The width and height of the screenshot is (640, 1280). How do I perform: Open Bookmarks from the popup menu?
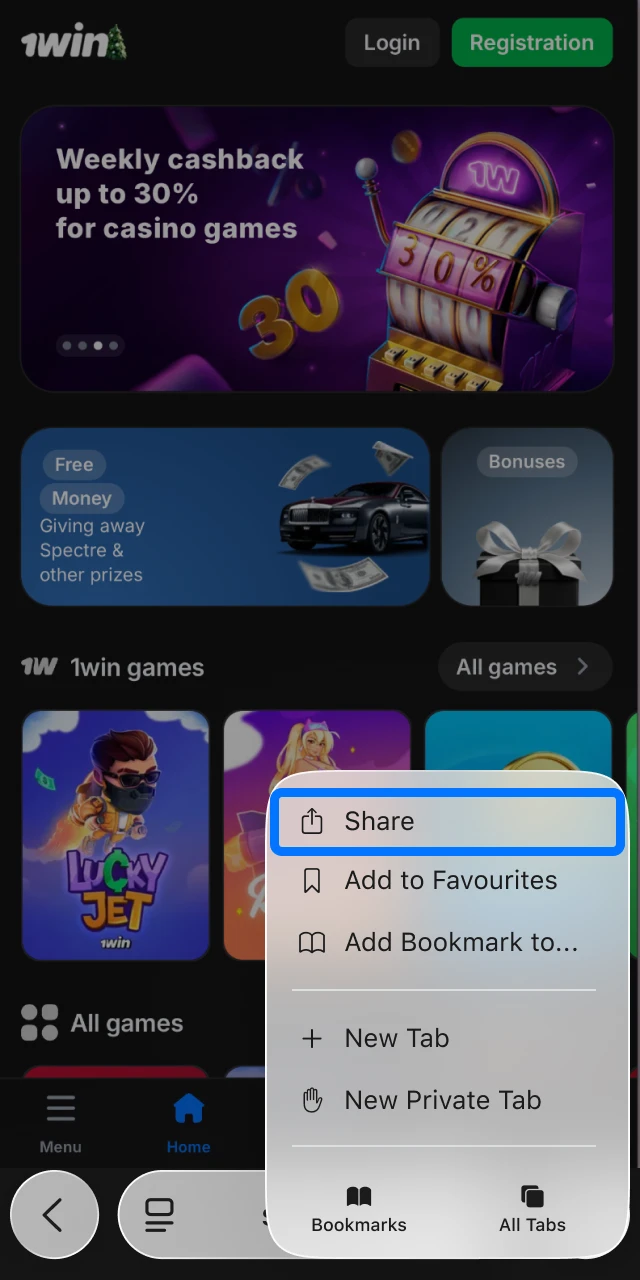tap(359, 1209)
